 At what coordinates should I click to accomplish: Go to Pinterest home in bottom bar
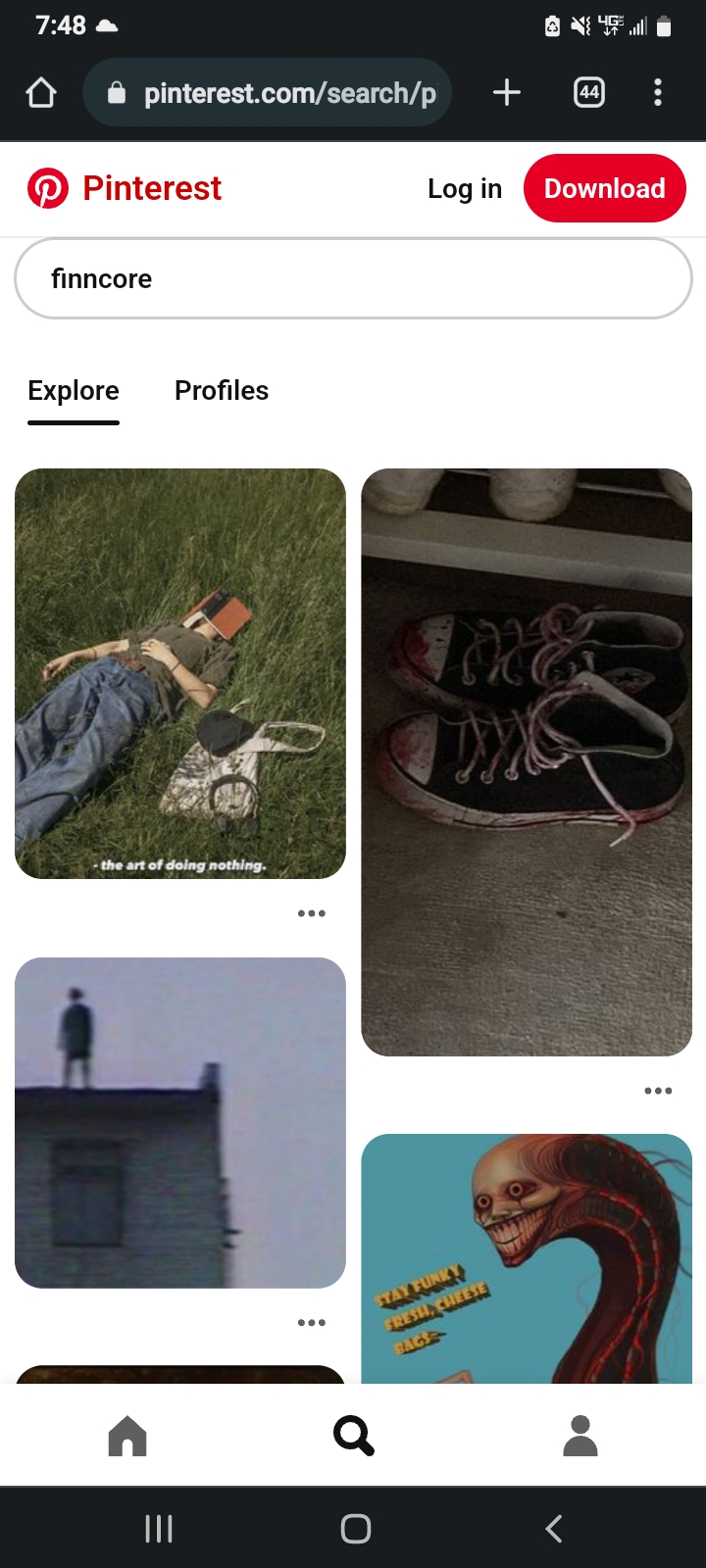tap(127, 1437)
